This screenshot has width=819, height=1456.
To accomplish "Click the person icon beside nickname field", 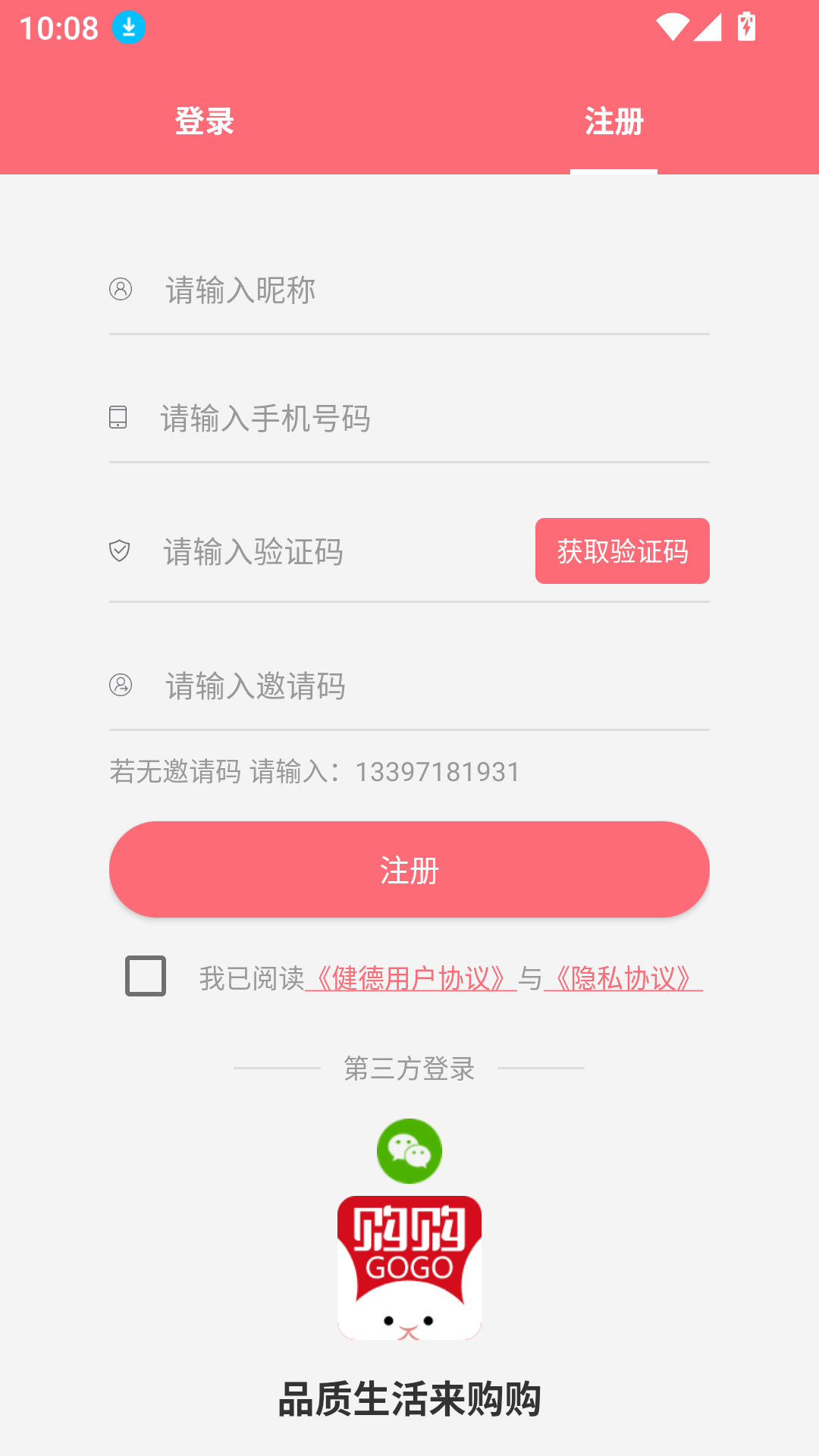I will (x=119, y=290).
